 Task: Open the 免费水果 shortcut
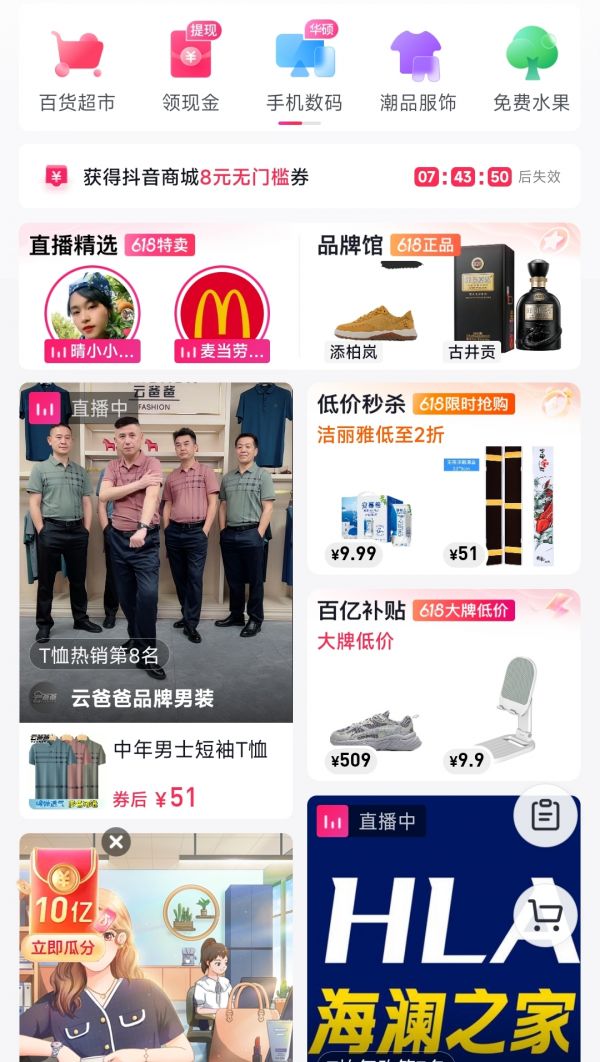pyautogui.click(x=531, y=70)
